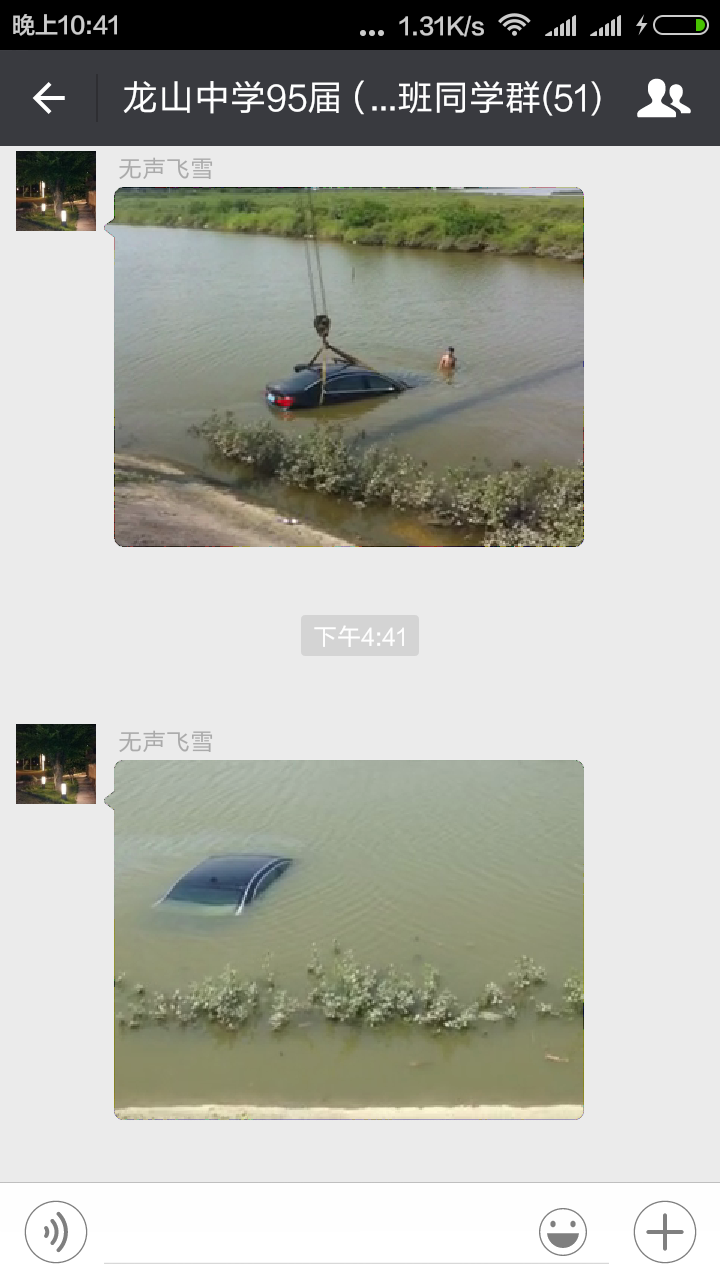
Task: Open the photo of car lifted by crane
Action: tap(348, 367)
